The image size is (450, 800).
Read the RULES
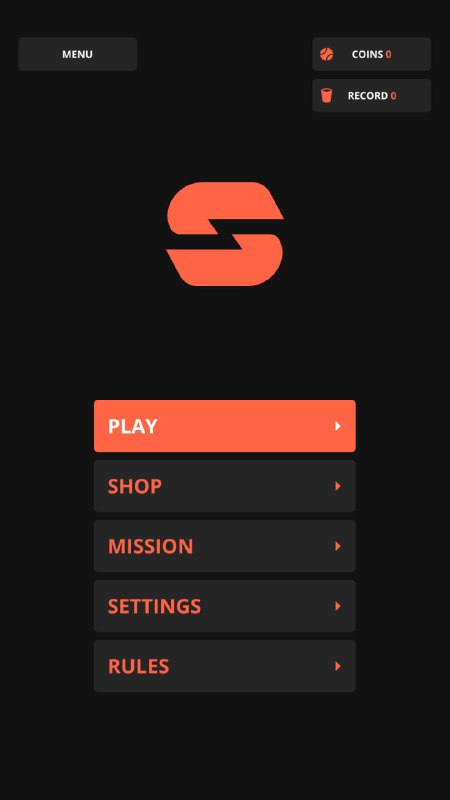coord(224,666)
